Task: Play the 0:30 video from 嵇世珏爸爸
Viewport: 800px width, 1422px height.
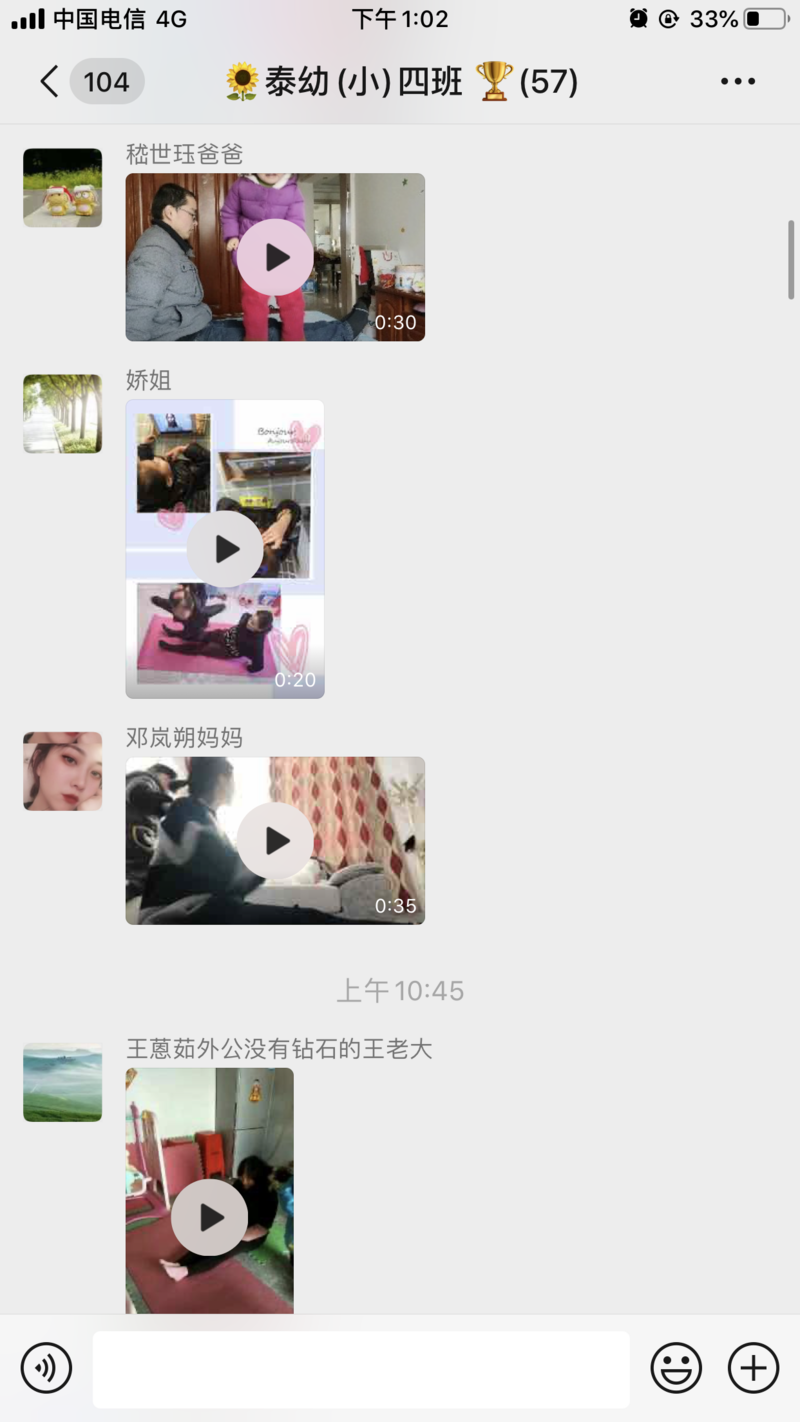Action: point(275,257)
